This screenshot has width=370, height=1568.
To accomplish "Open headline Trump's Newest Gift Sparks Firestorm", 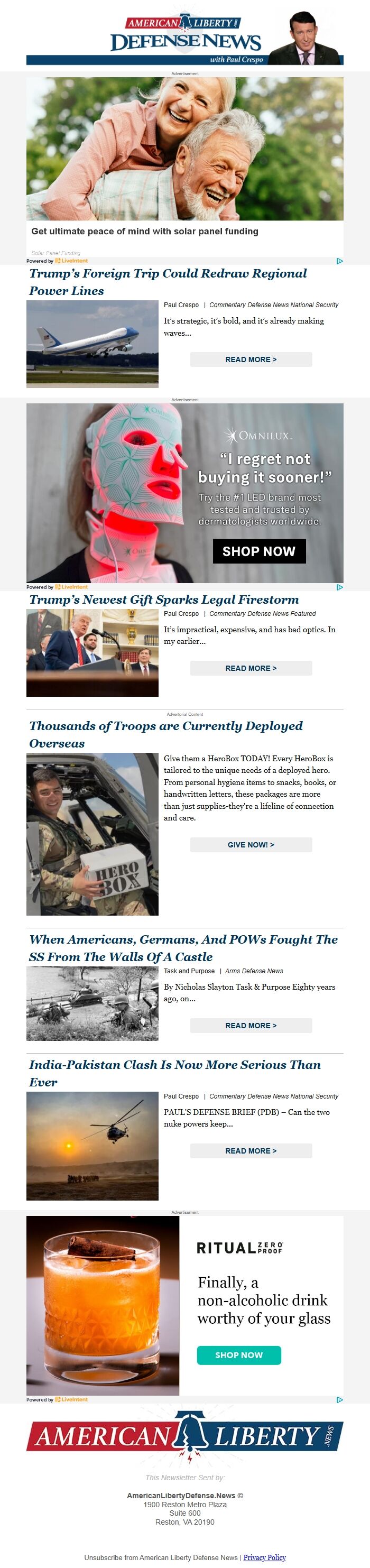I will click(x=164, y=599).
